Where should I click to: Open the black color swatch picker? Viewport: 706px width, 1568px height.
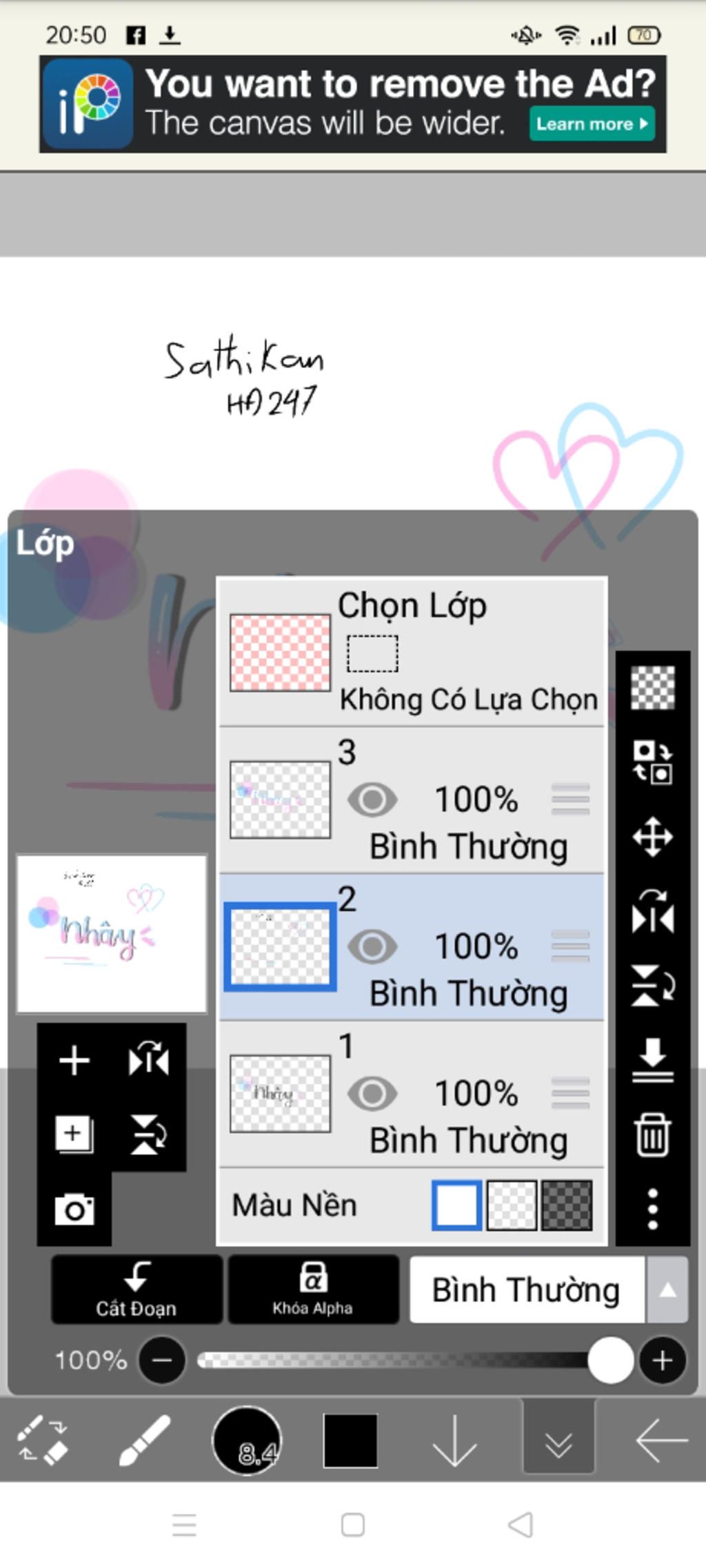click(x=350, y=1440)
